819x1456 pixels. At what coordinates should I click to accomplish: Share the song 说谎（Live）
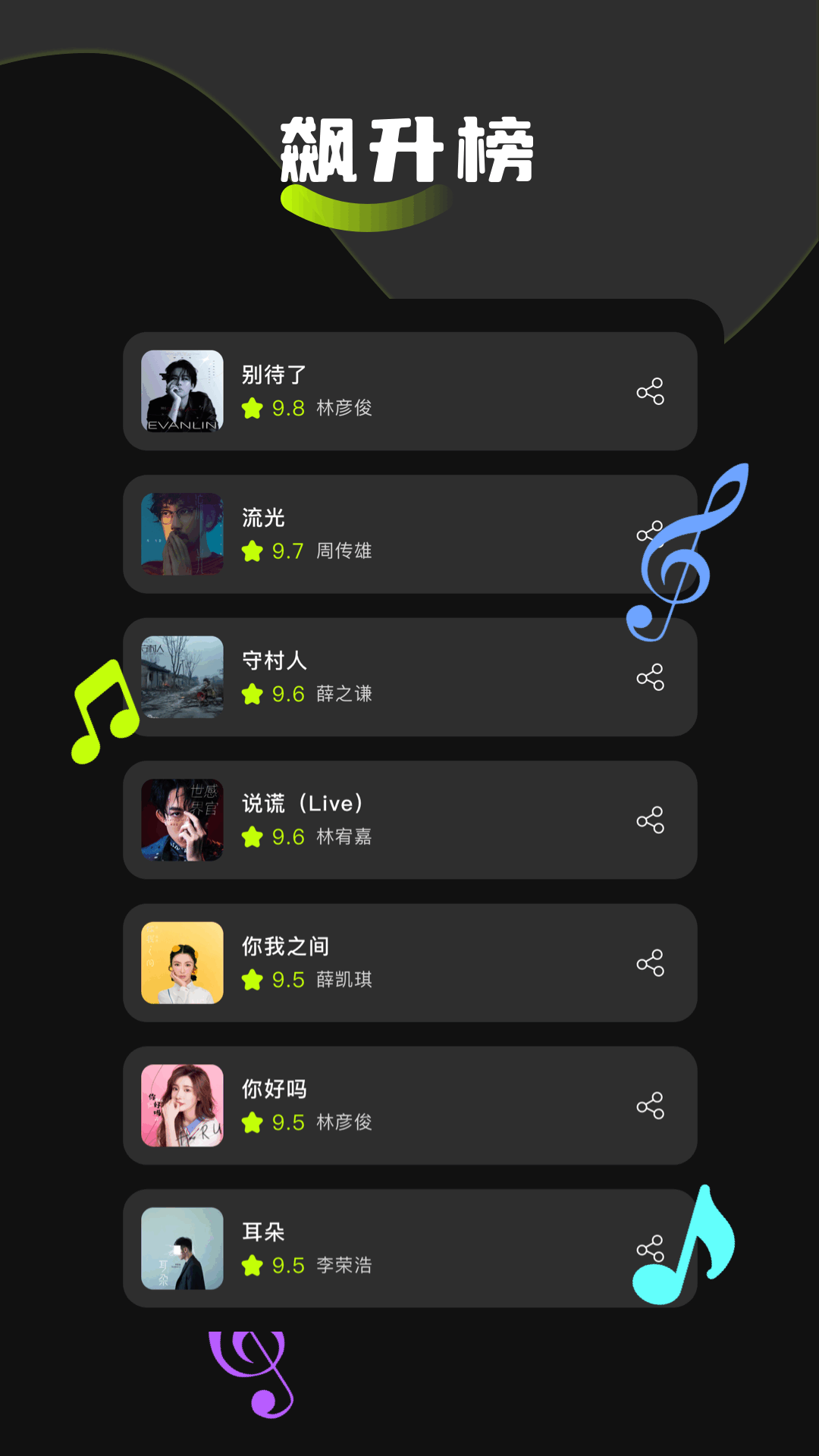pyautogui.click(x=650, y=820)
